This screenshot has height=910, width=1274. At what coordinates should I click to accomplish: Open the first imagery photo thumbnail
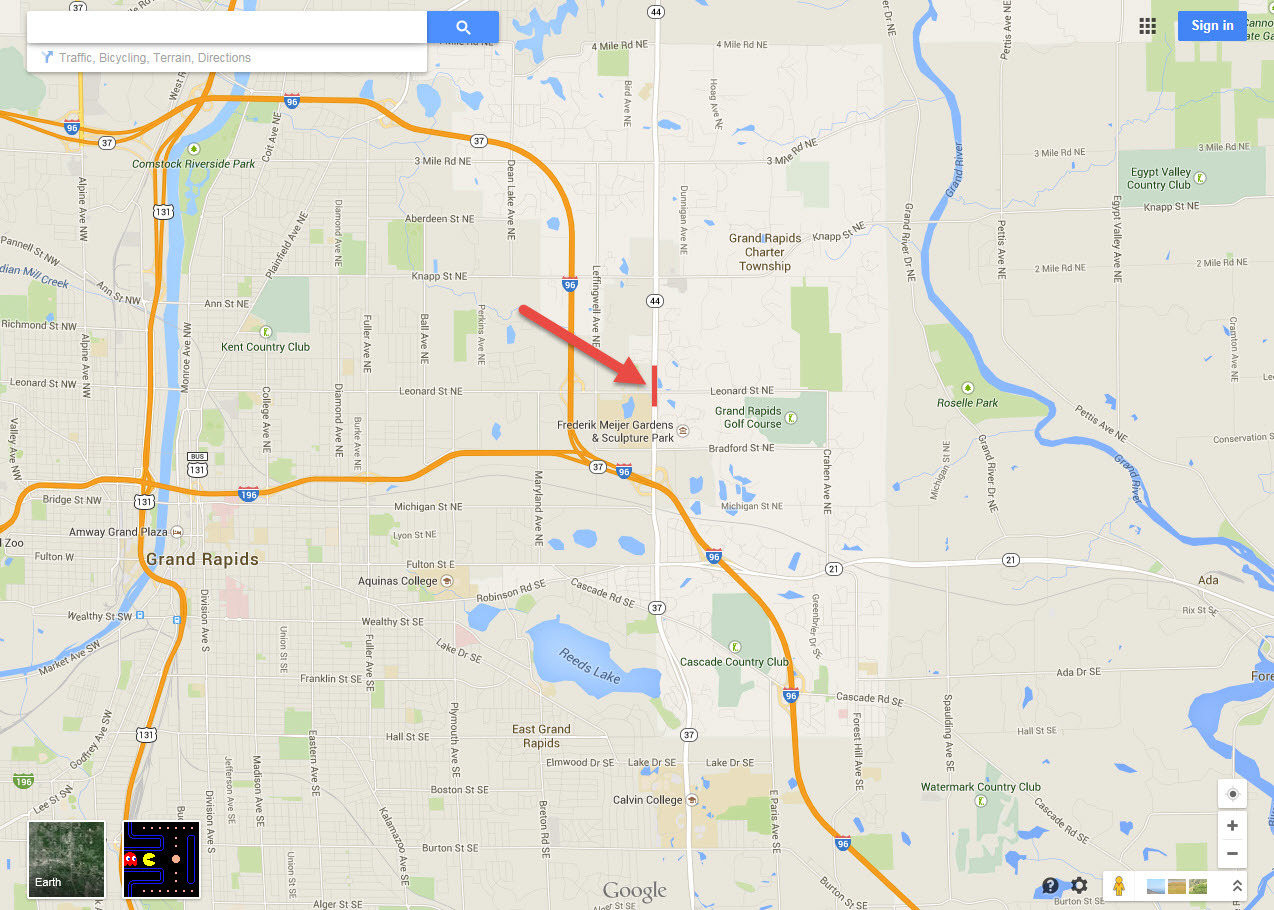click(1156, 886)
